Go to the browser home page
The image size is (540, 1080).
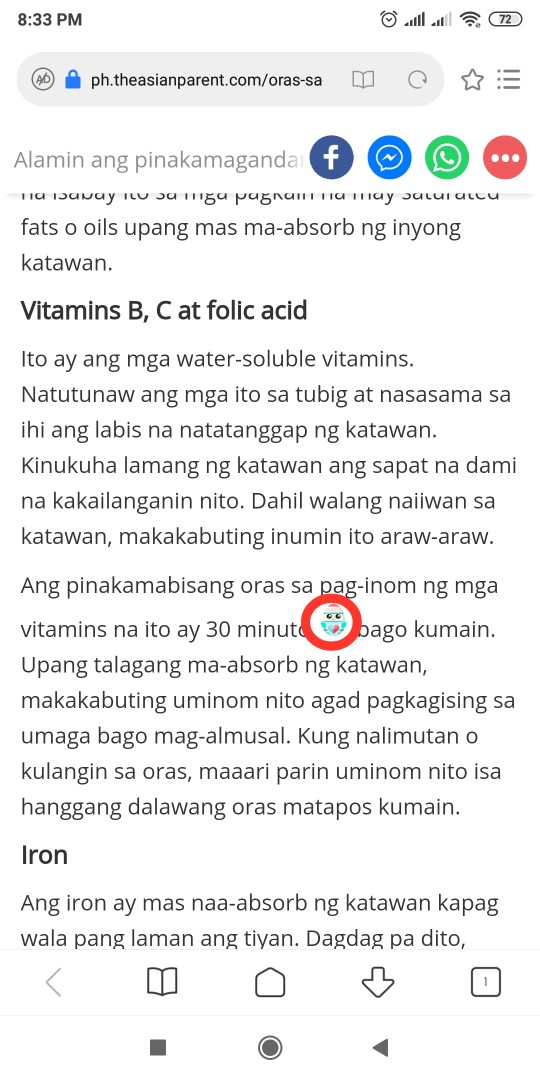click(270, 982)
